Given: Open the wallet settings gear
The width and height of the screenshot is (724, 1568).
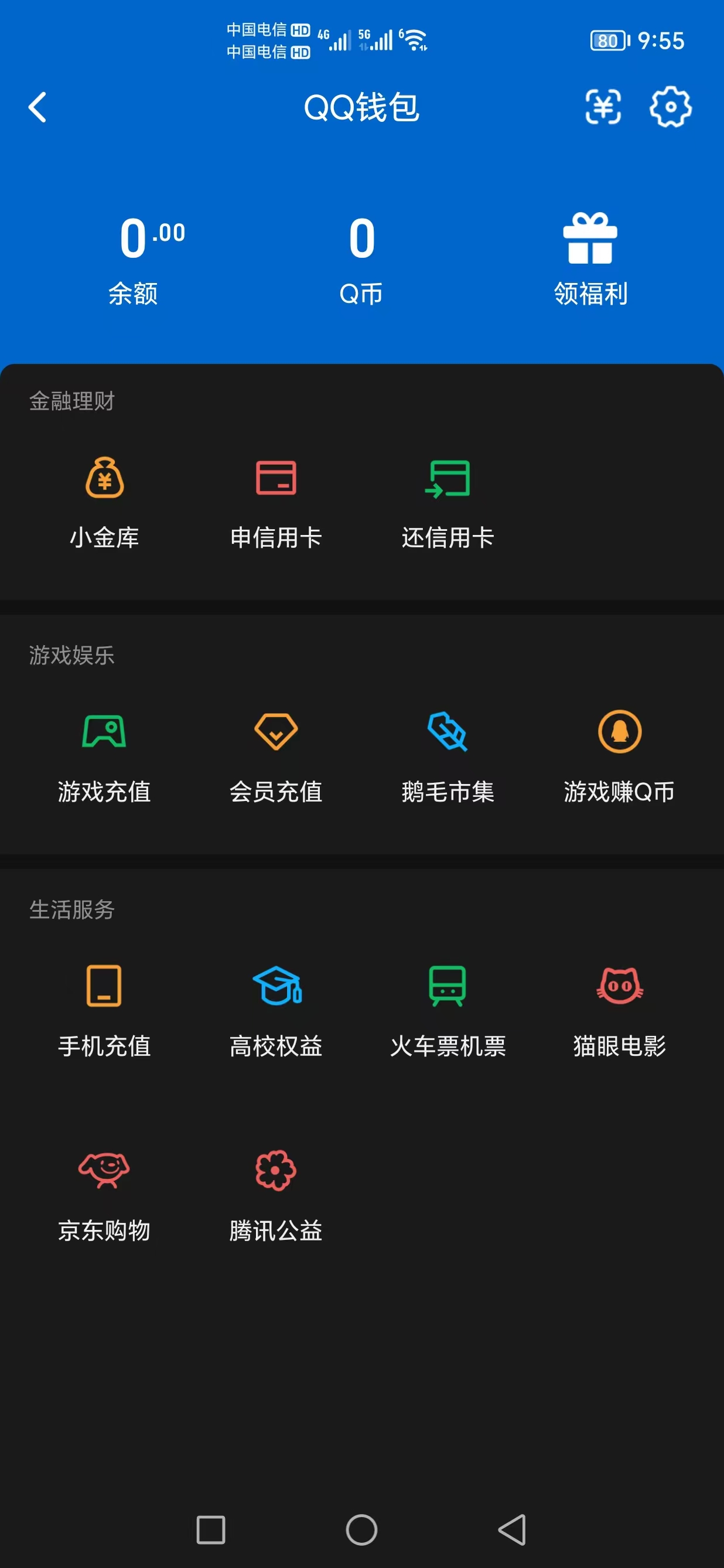Looking at the screenshot, I should point(671,107).
